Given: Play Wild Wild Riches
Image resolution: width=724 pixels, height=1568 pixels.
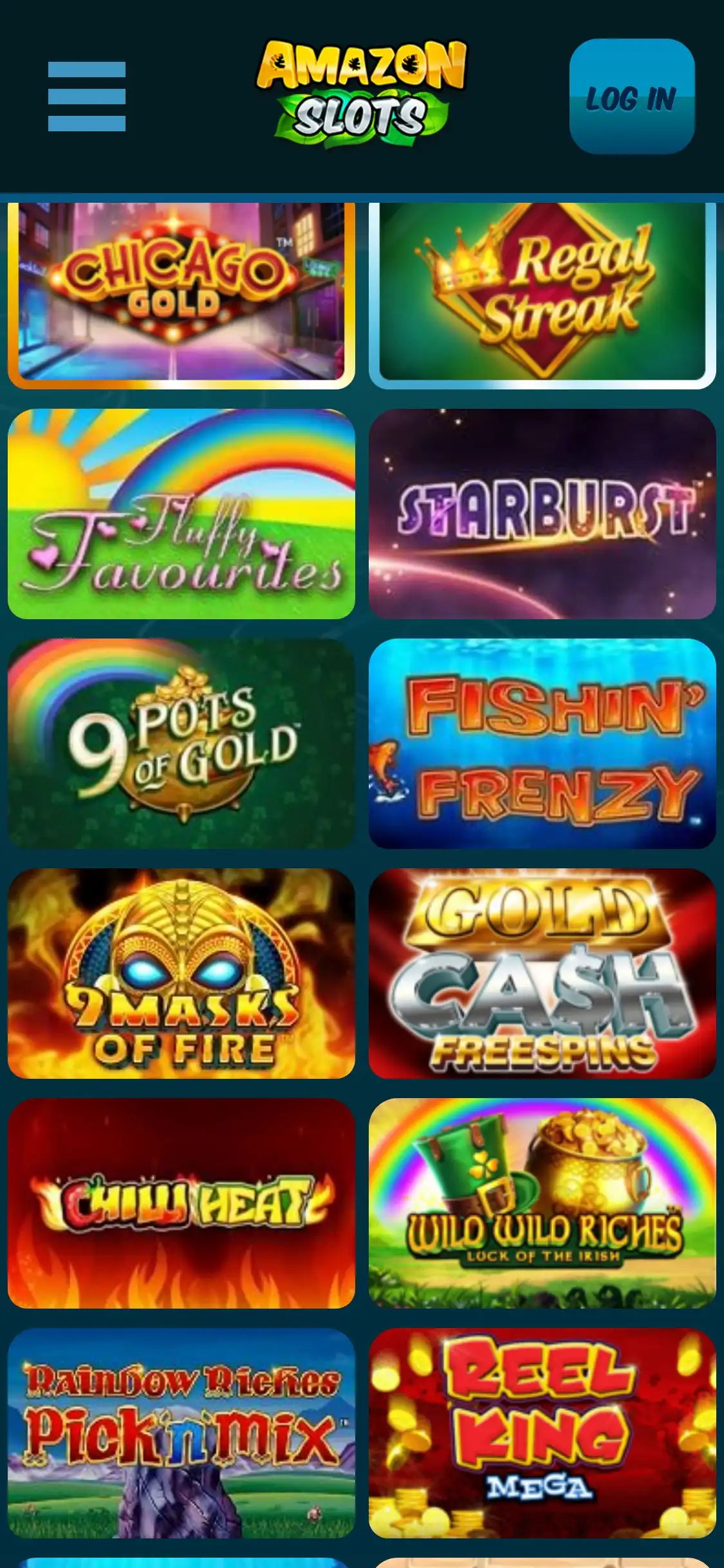Looking at the screenshot, I should pos(542,1203).
